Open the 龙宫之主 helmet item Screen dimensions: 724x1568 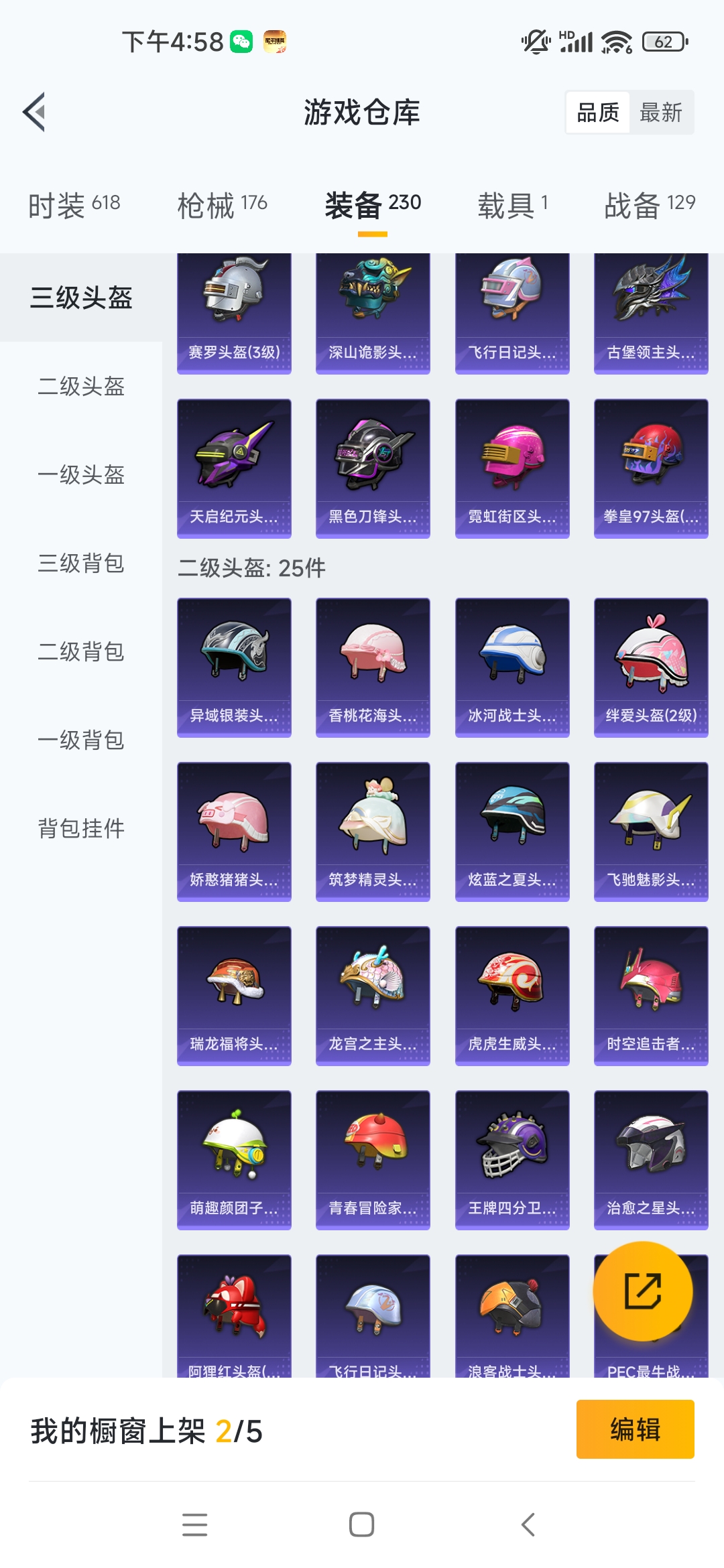point(373,995)
